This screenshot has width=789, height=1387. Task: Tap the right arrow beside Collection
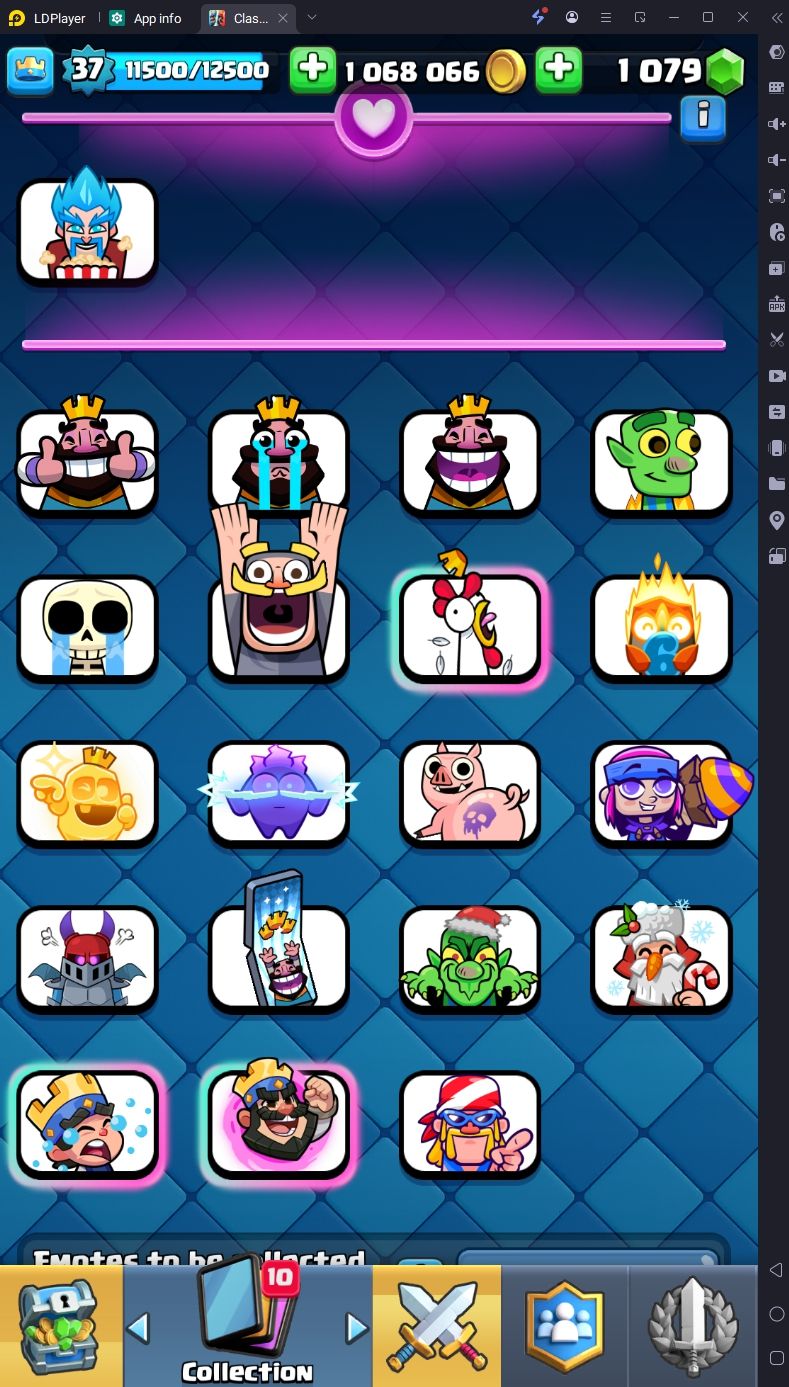click(356, 1328)
